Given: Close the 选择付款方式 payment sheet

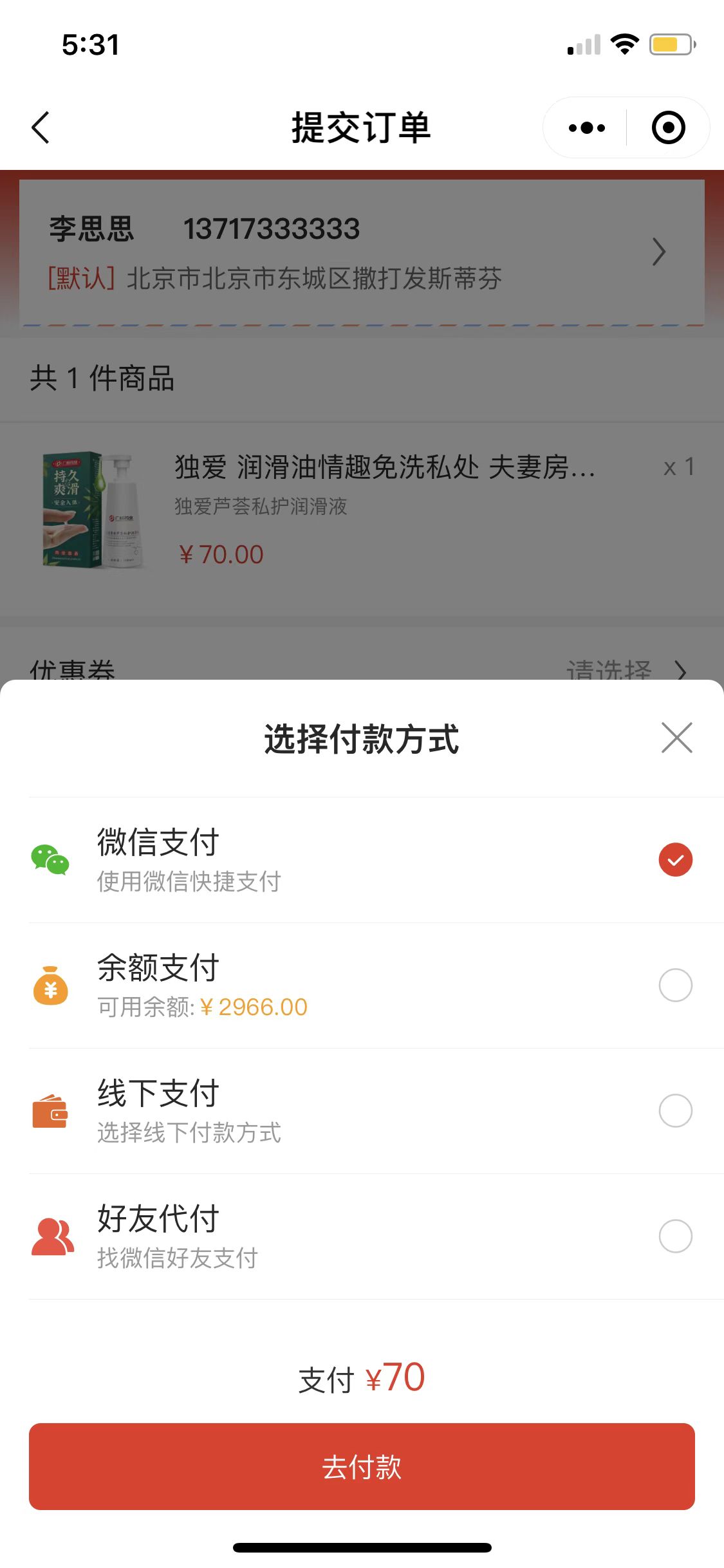Looking at the screenshot, I should coord(676,738).
